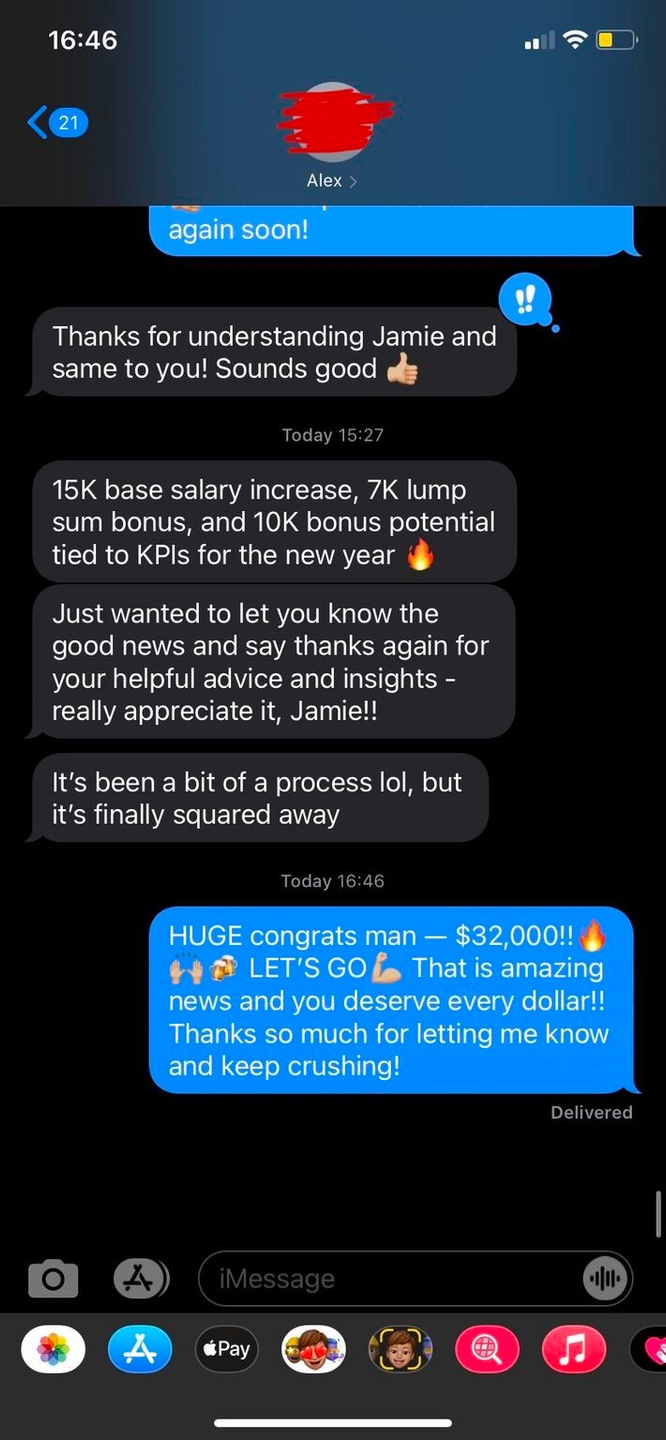This screenshot has width=666, height=1440.
Task: Search images with the magnifier globe icon
Action: (487, 1349)
